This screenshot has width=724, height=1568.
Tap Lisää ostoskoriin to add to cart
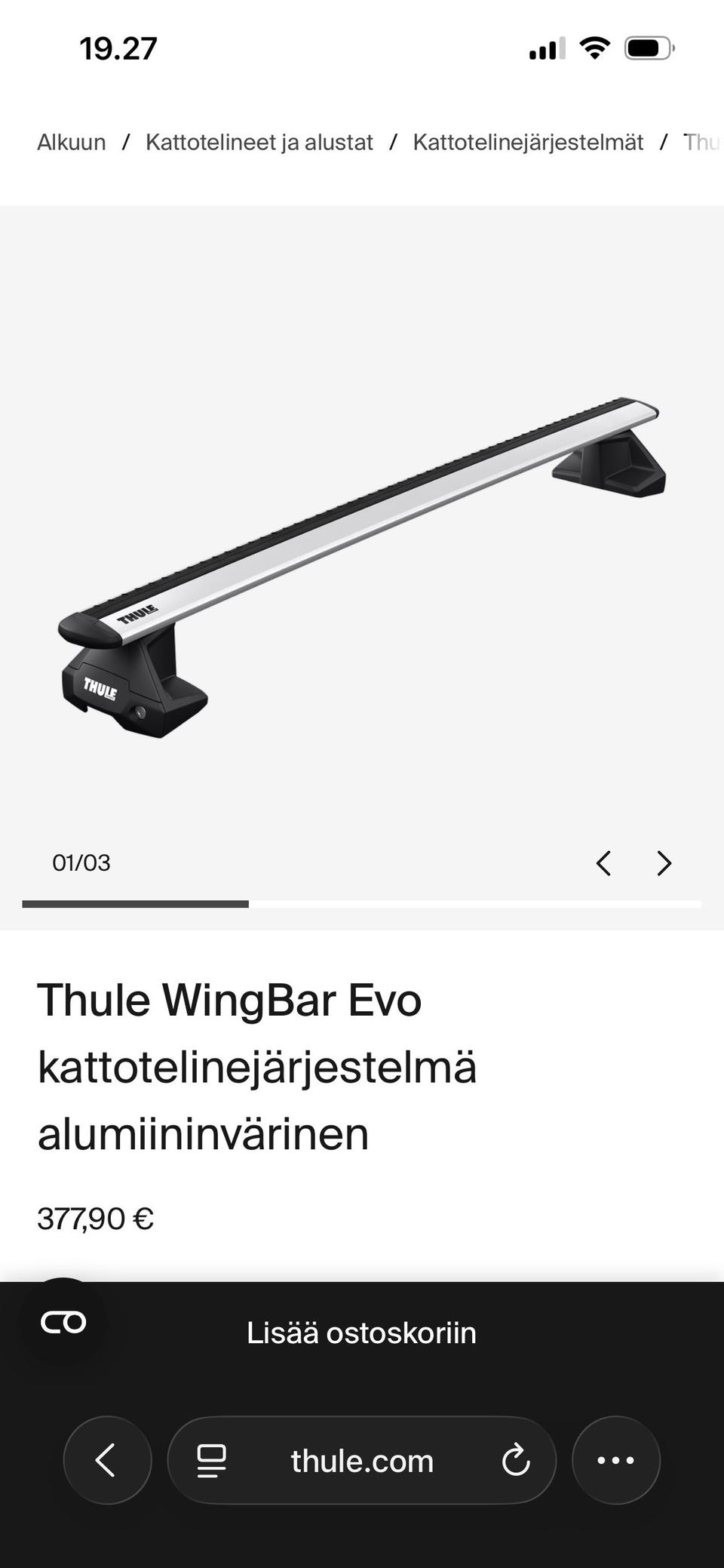pos(362,1333)
